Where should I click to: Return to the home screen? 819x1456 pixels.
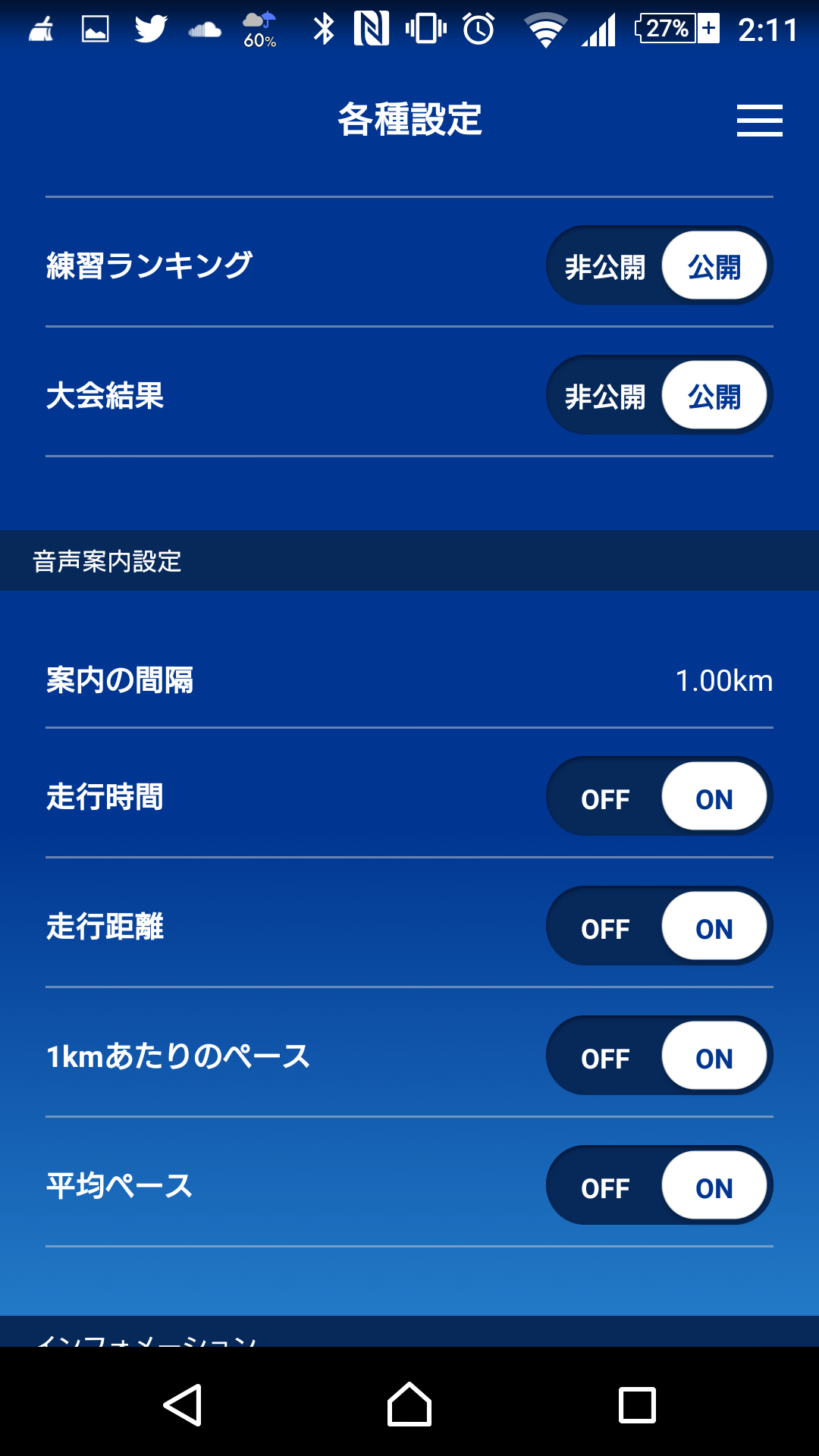point(409,1405)
